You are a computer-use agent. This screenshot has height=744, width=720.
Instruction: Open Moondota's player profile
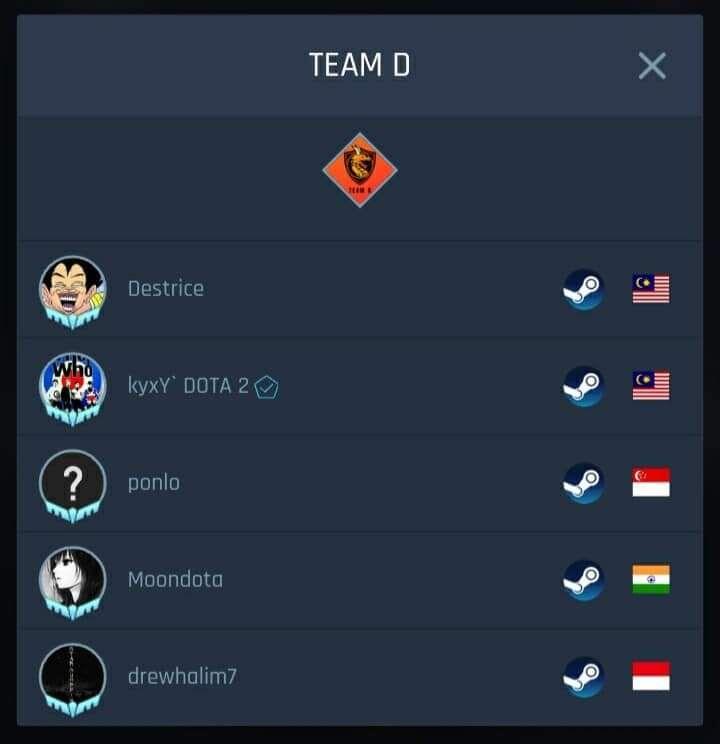click(175, 579)
